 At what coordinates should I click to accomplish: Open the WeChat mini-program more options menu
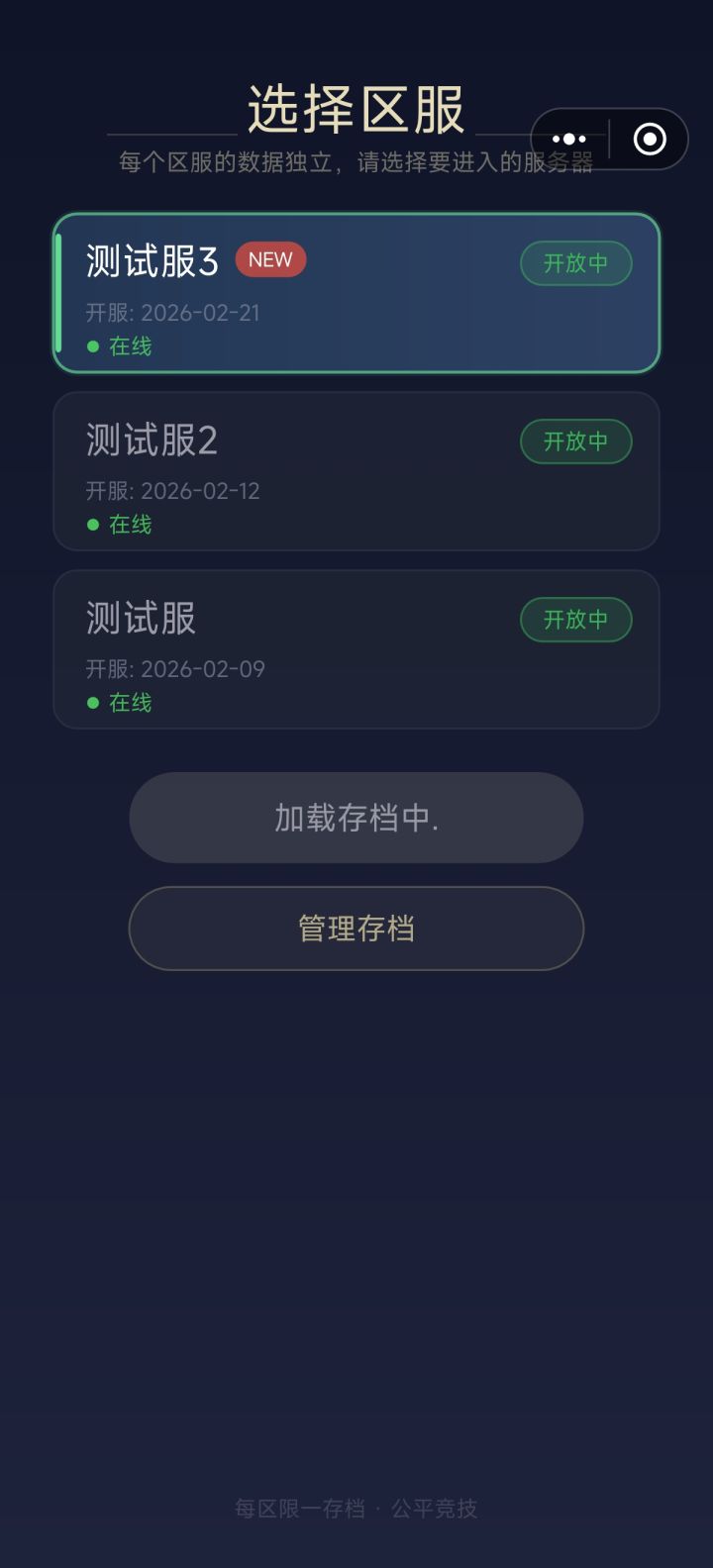[567, 139]
